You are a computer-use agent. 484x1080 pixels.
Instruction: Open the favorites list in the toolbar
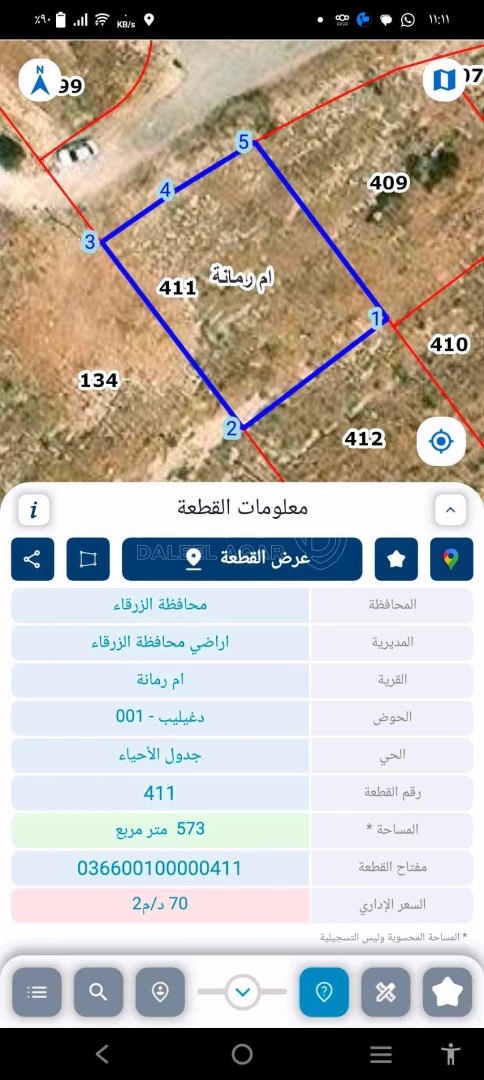click(448, 992)
